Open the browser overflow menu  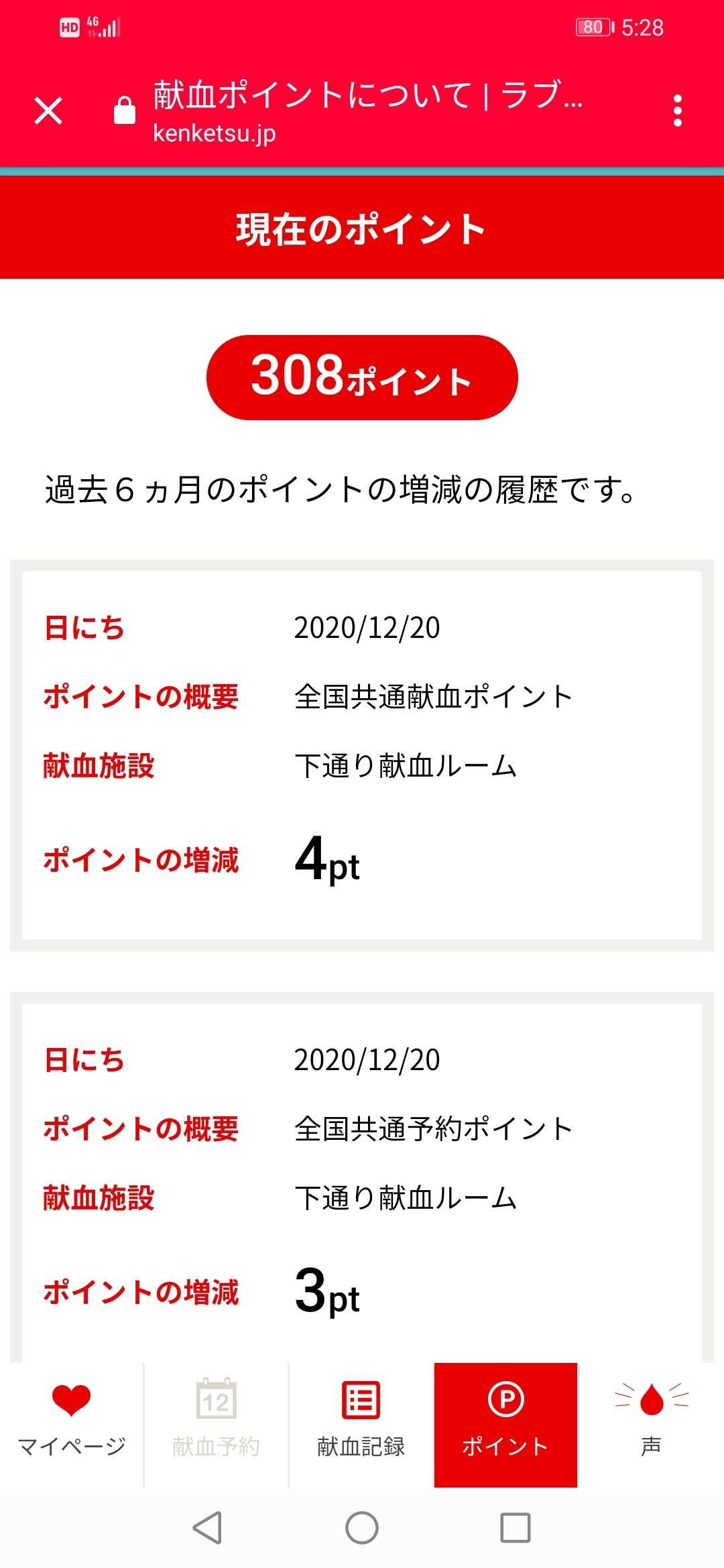pos(677,111)
